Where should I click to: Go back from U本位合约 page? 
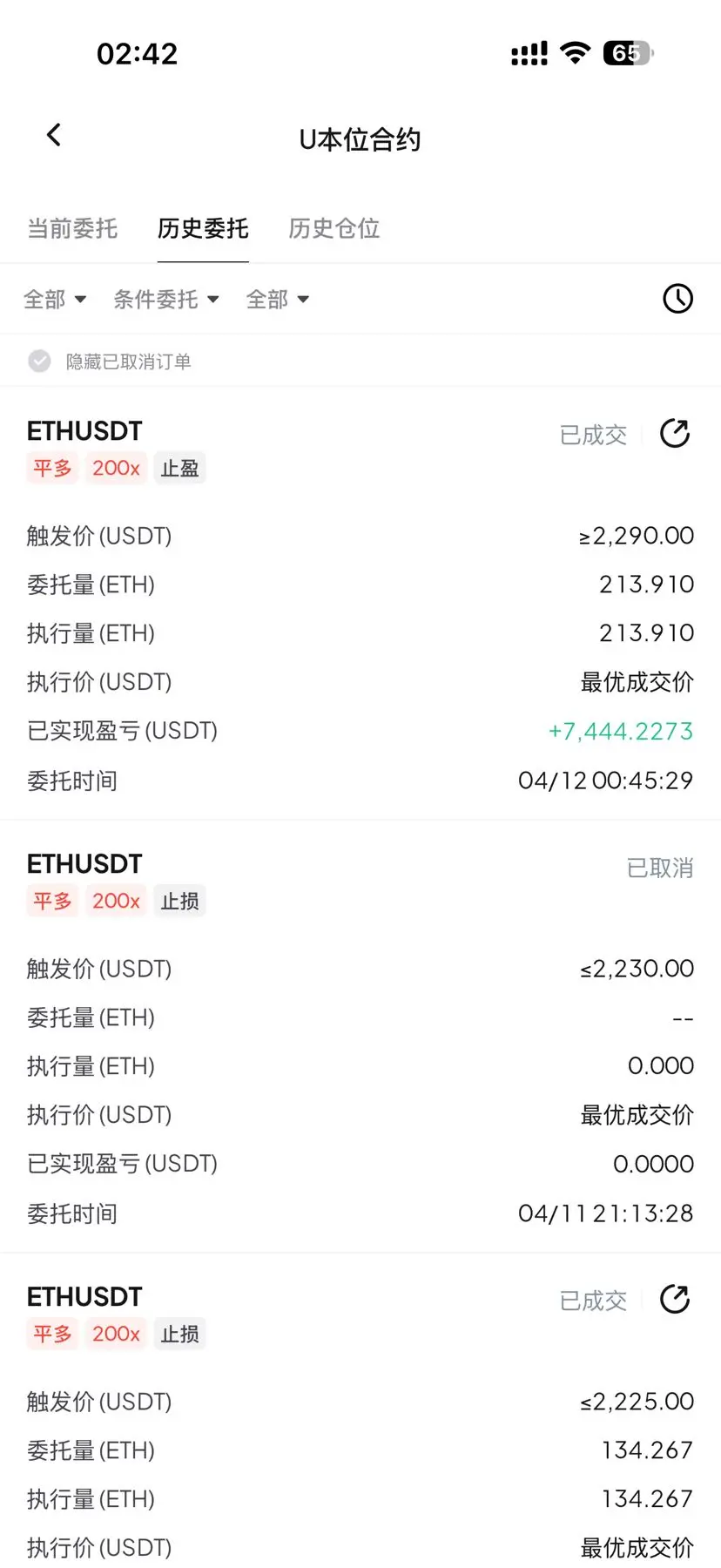(54, 135)
